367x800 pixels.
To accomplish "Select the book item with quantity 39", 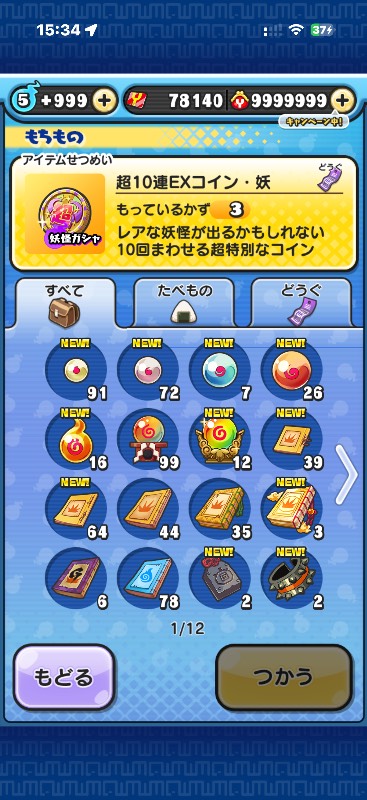I will tap(291, 439).
